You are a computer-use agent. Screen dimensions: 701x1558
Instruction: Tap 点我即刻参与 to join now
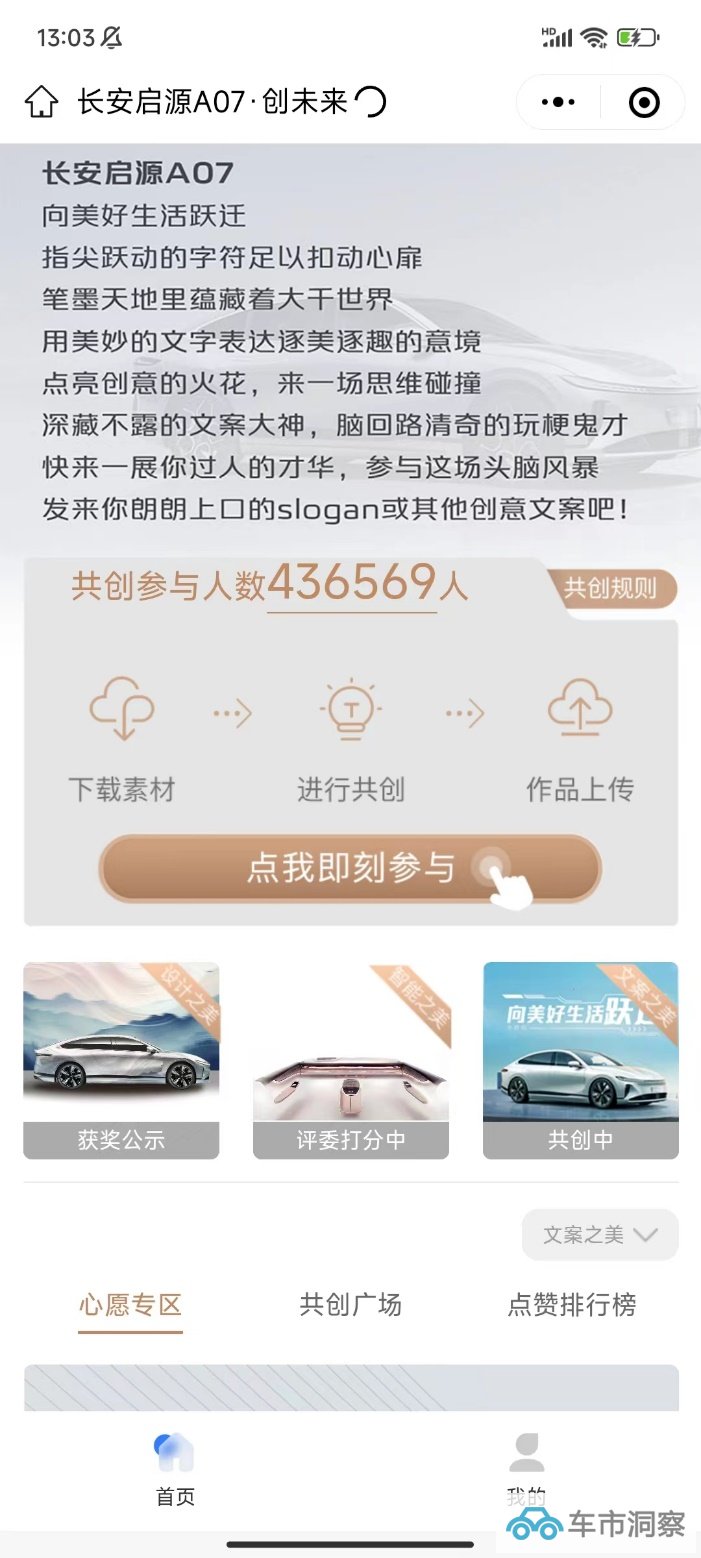[350, 868]
